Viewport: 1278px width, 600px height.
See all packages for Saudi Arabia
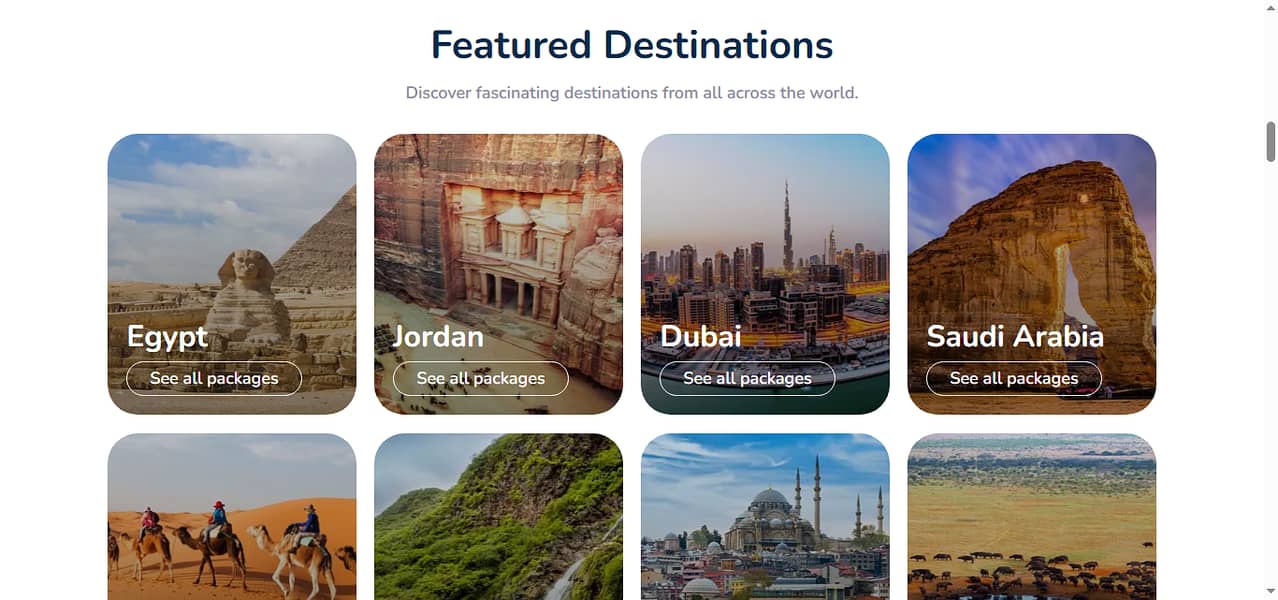[x=1013, y=378]
